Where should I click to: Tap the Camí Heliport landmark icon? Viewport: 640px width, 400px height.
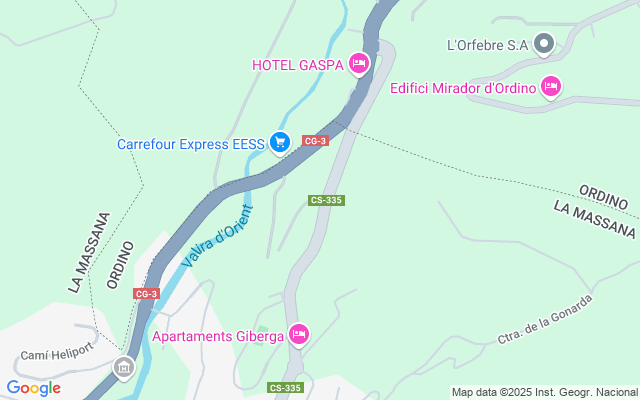(123, 367)
